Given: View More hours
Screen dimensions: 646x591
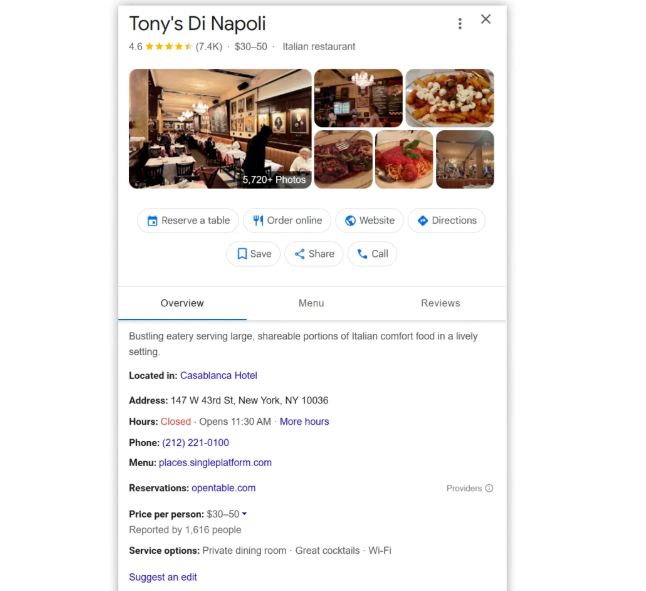Looking at the screenshot, I should (x=304, y=422).
